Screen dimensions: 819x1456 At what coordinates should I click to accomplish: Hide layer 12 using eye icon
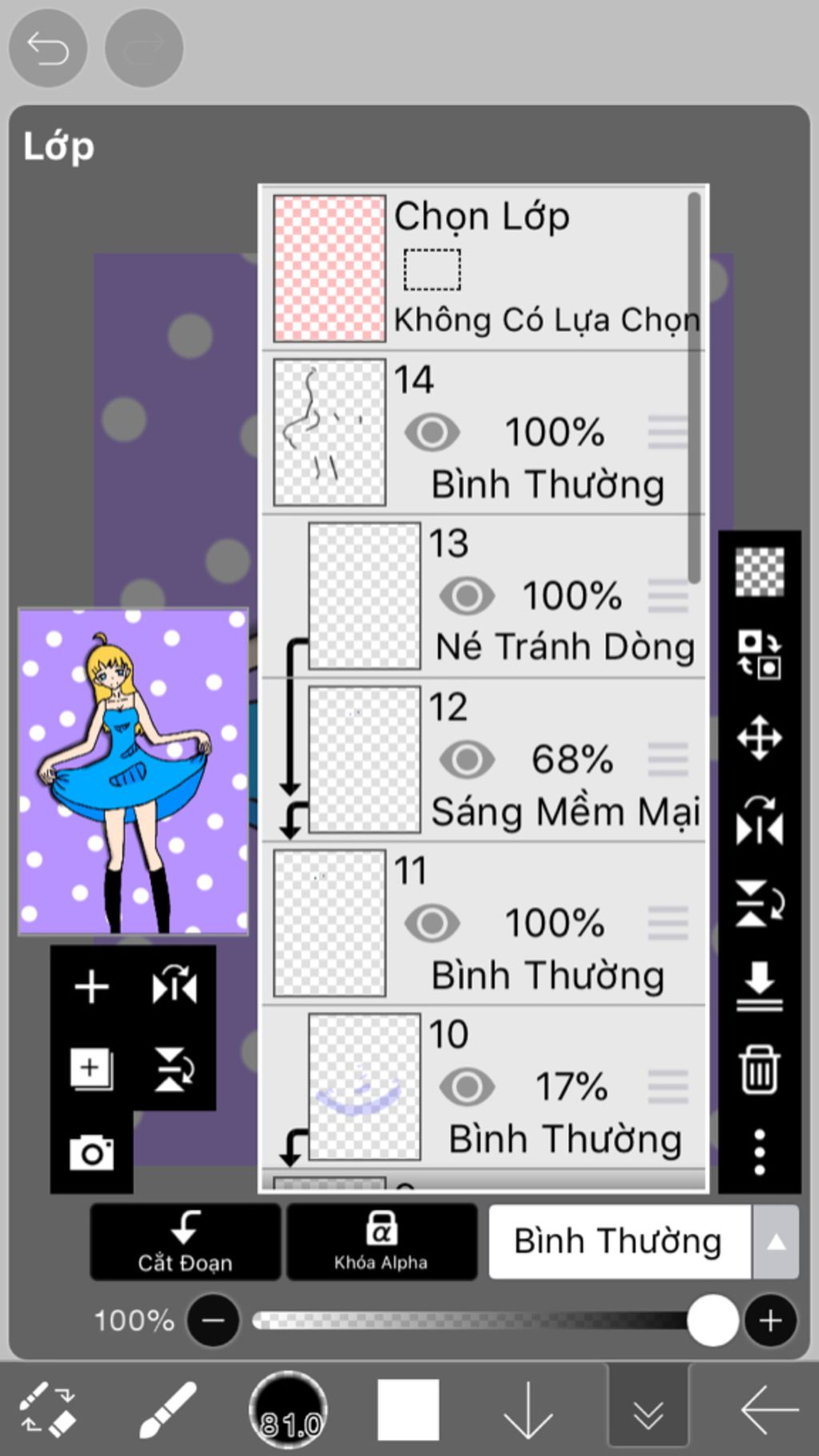pyautogui.click(x=466, y=759)
